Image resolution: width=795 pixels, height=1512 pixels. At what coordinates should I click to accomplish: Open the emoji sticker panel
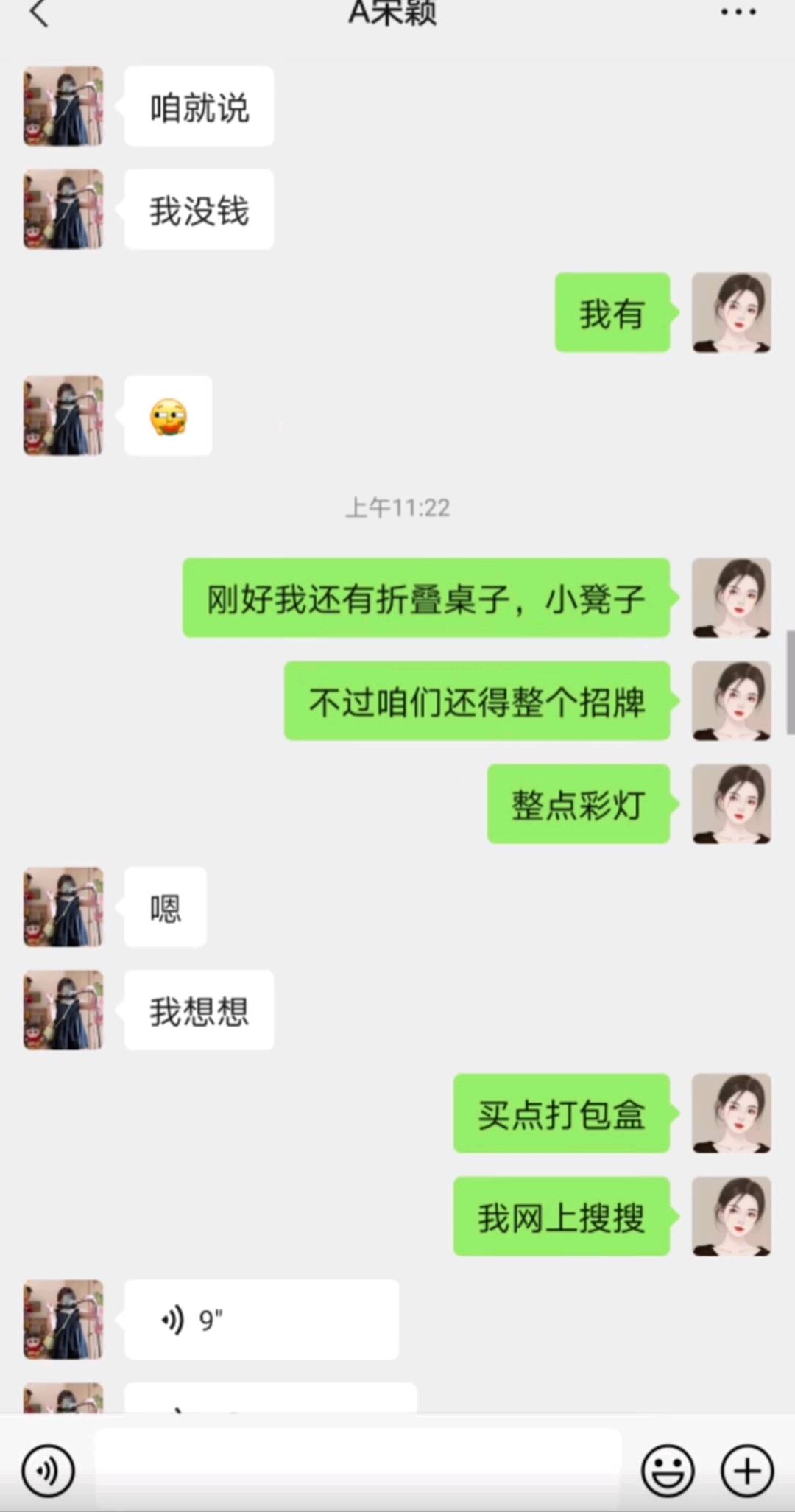point(668,1471)
